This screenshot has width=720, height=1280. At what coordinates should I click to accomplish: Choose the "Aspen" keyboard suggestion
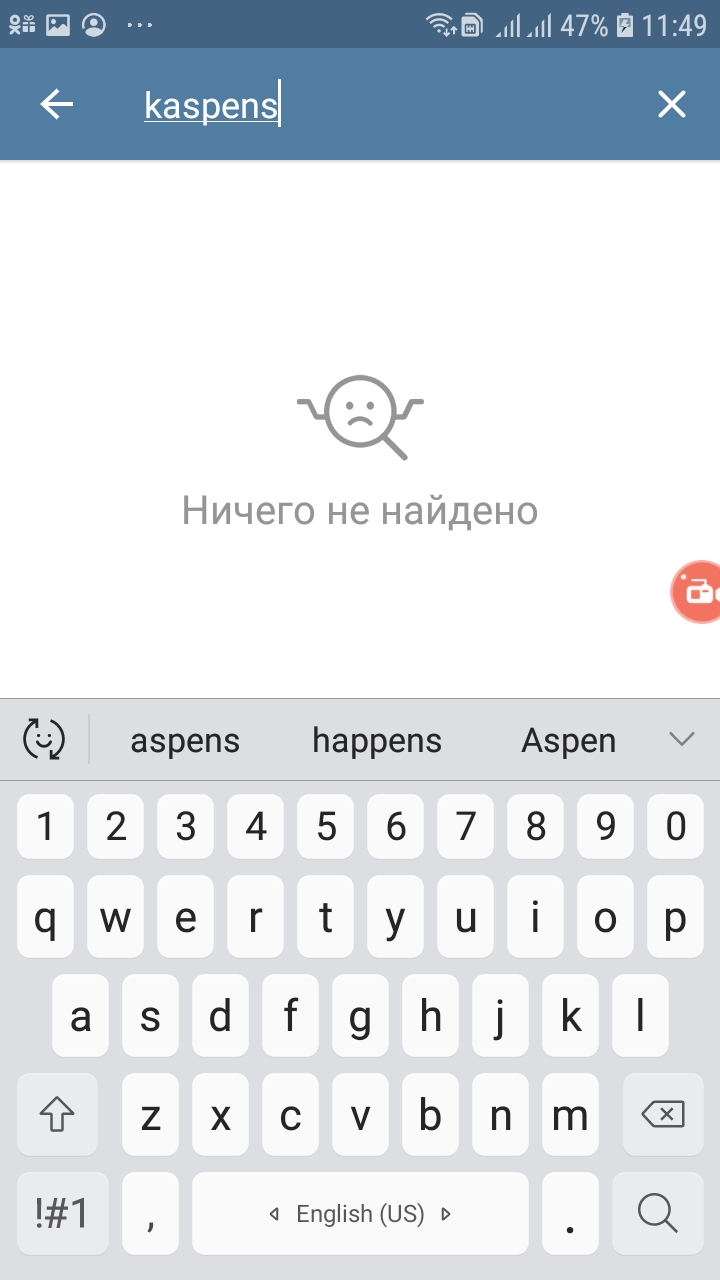coord(569,741)
